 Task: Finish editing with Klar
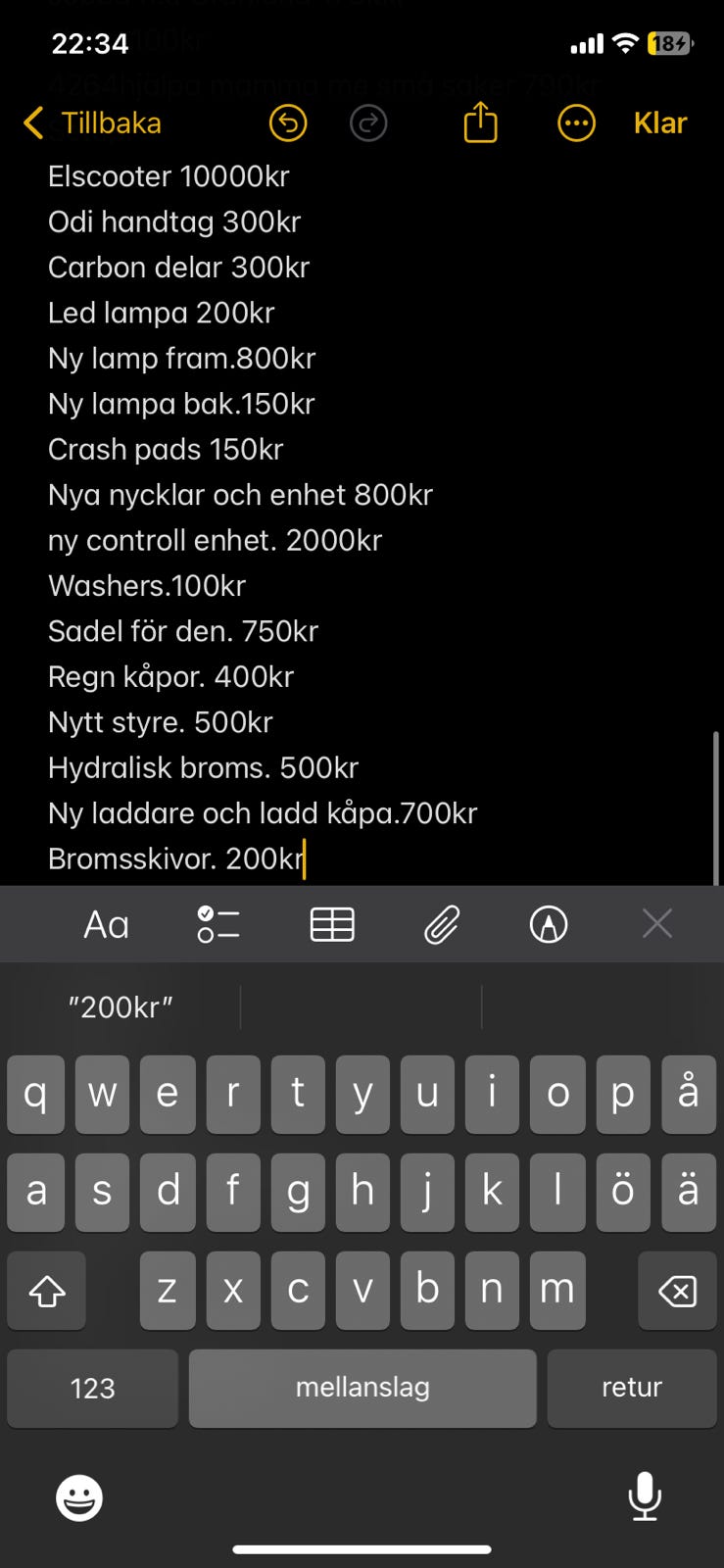pyautogui.click(x=660, y=123)
